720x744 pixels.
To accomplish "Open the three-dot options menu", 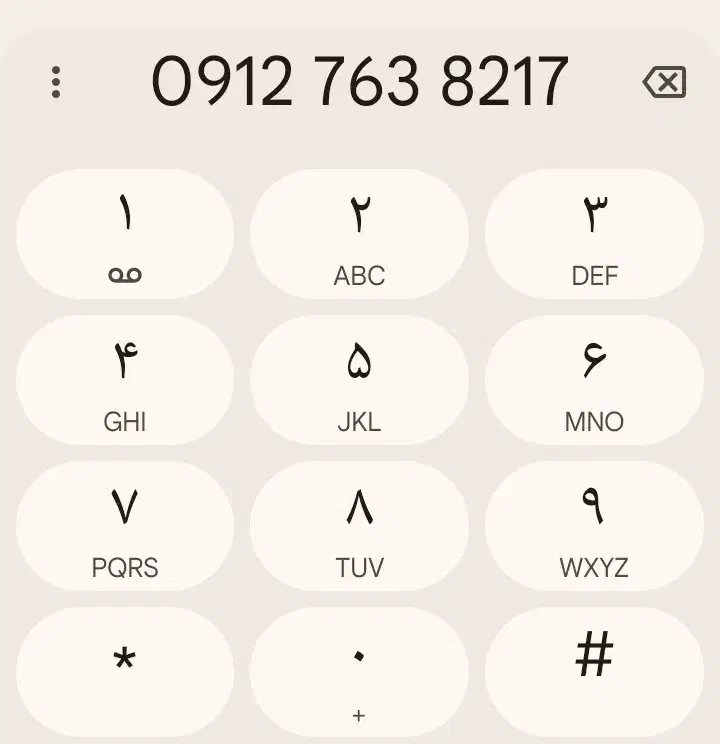I will click(x=57, y=80).
